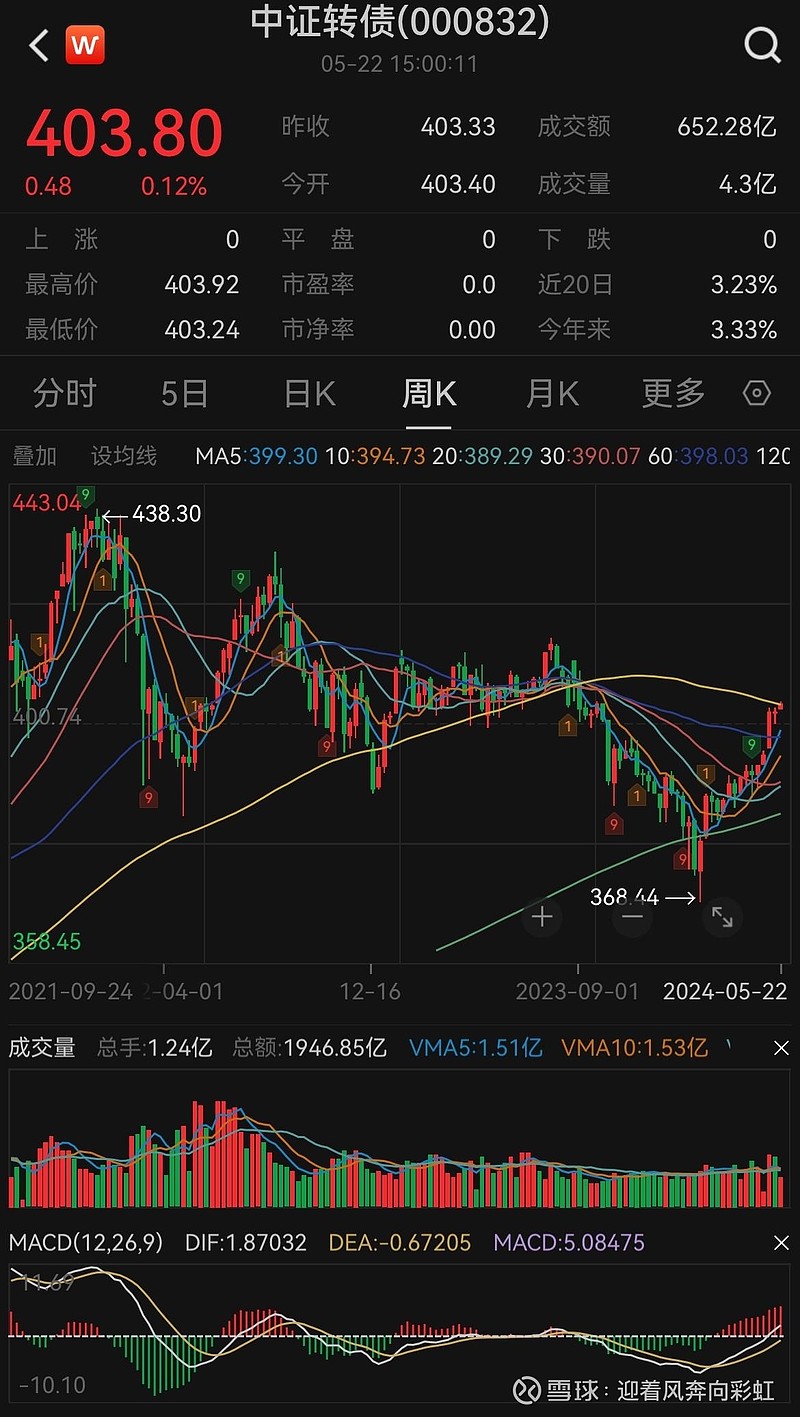Image resolution: width=800 pixels, height=1417 pixels.
Task: Open 更多 for more chart periods
Action: (x=671, y=394)
